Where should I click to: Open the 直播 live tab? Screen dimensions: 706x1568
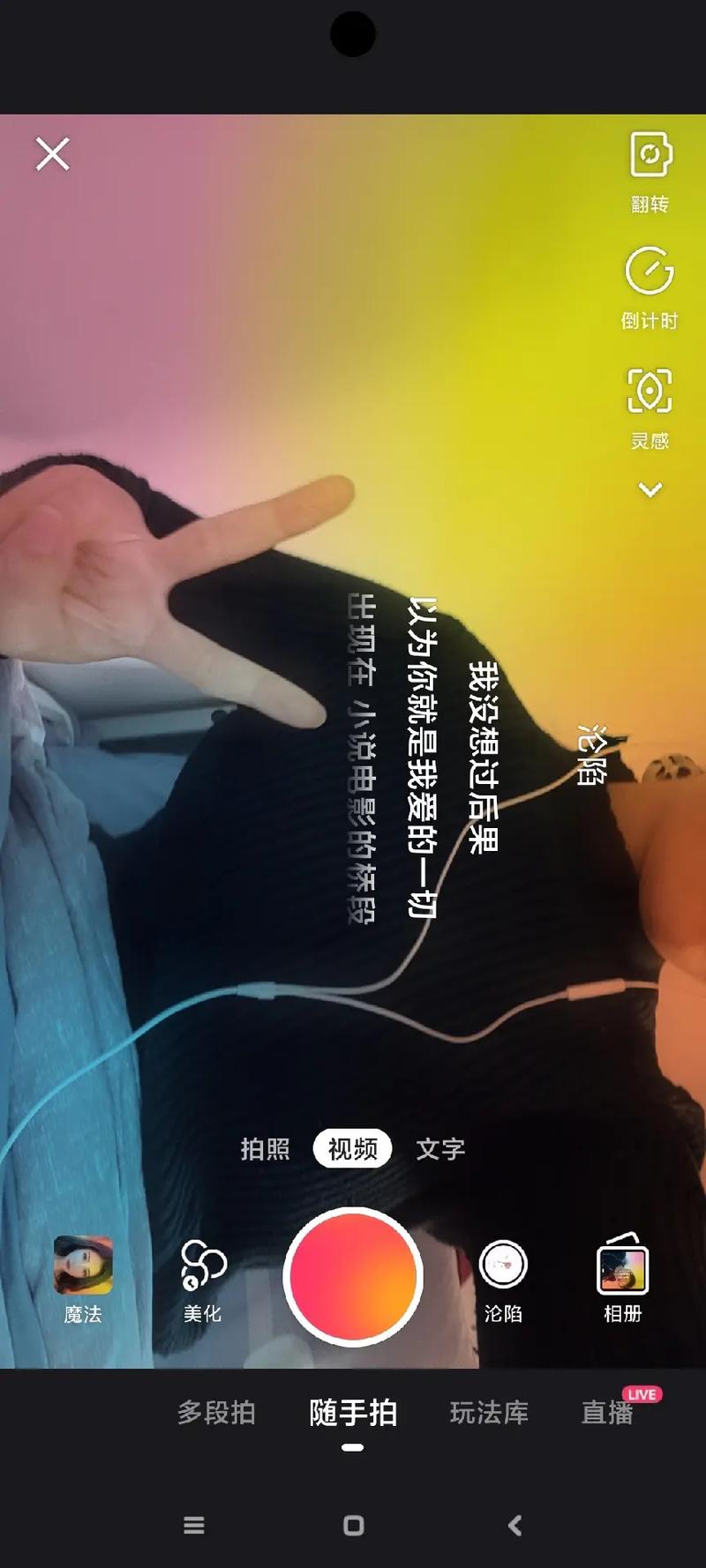[x=608, y=1413]
